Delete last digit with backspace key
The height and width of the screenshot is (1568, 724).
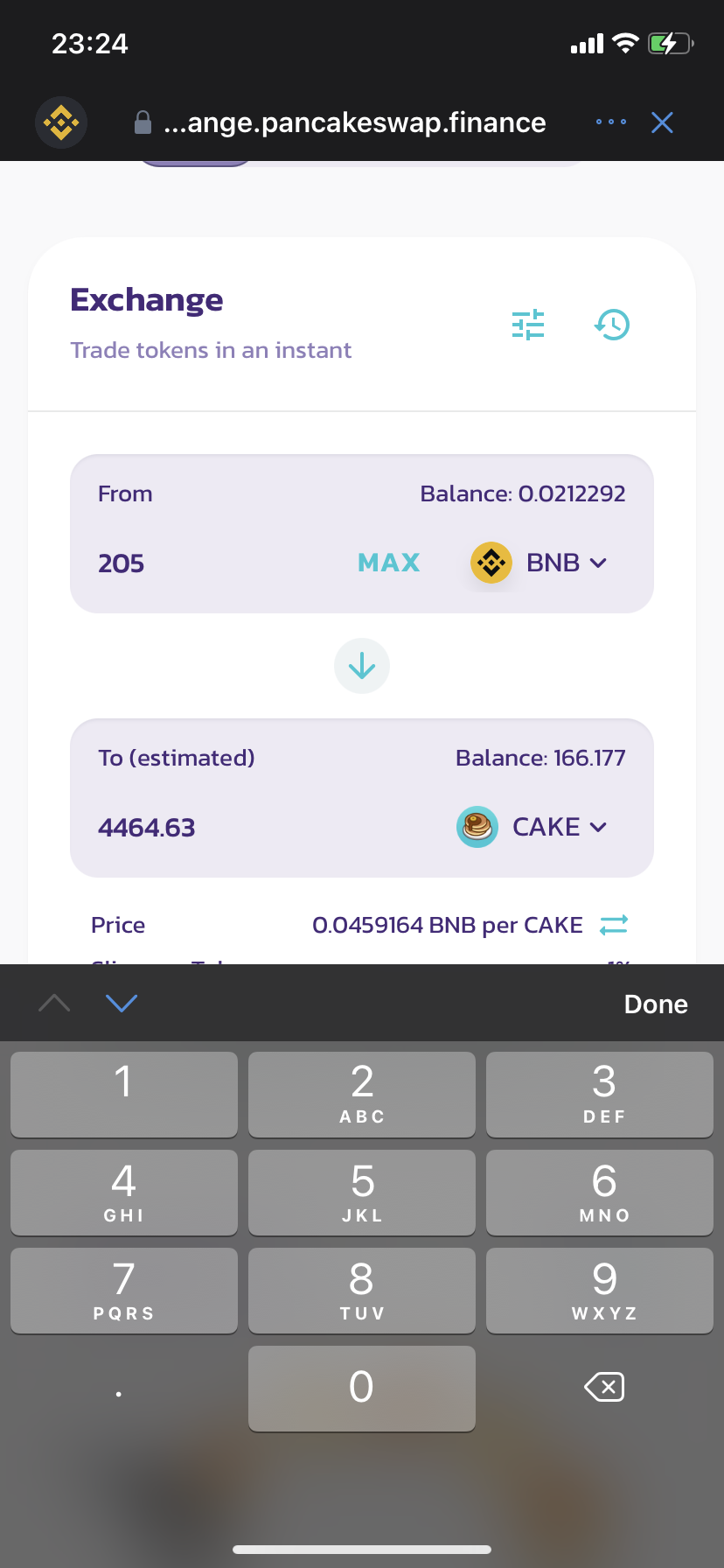[604, 1387]
